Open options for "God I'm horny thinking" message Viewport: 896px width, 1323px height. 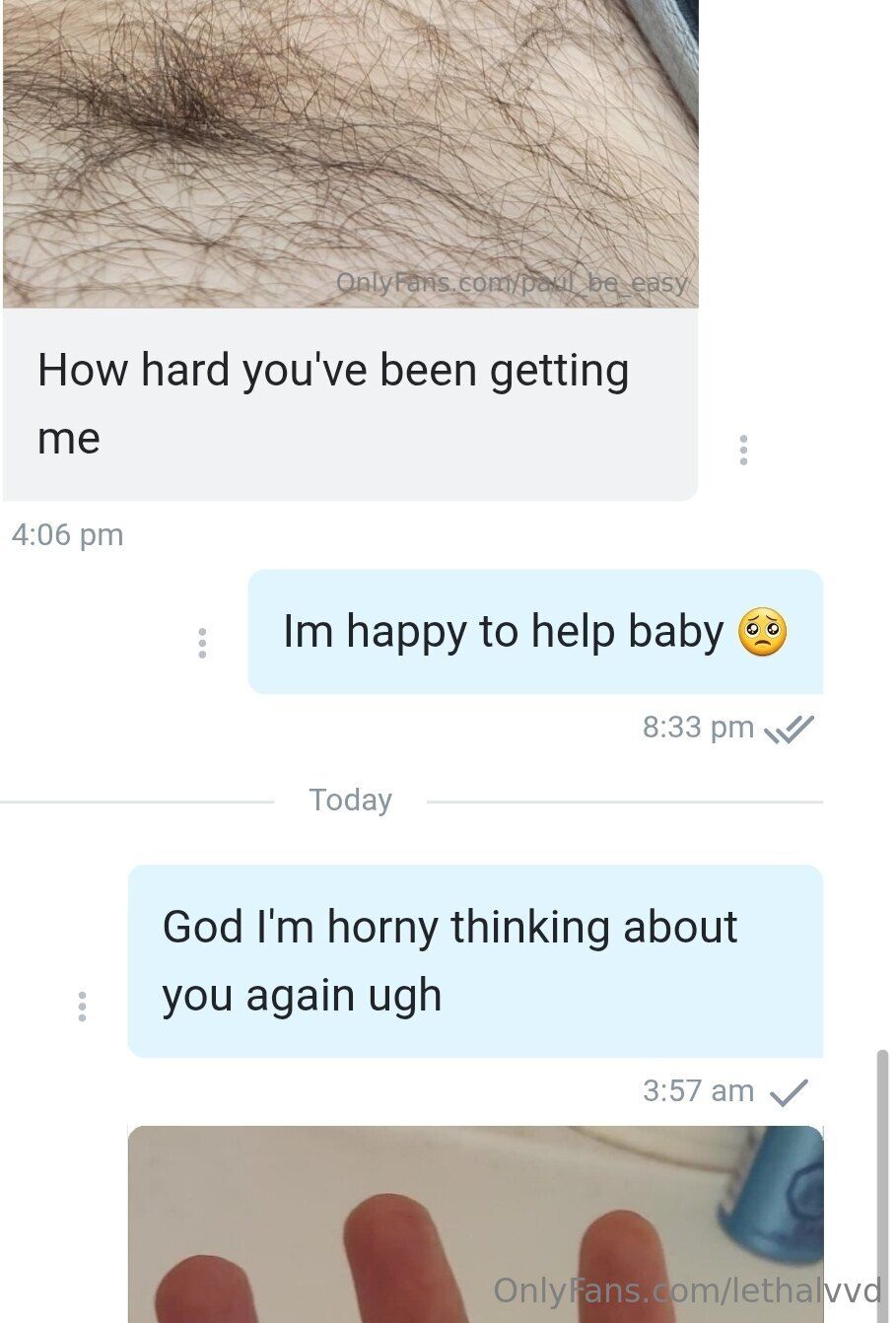(82, 1006)
